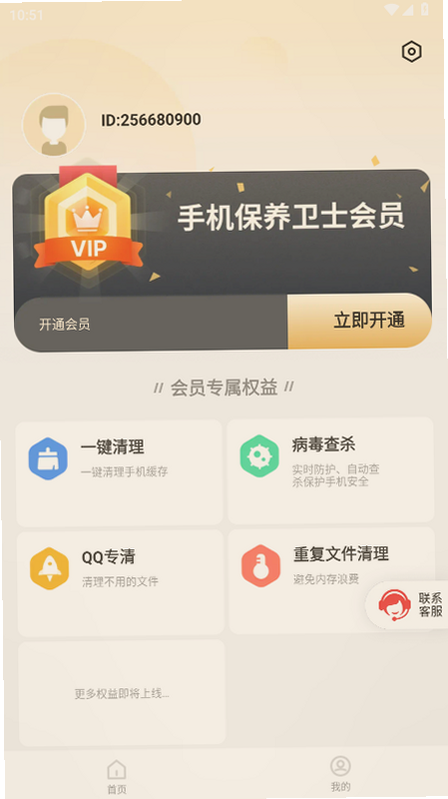
Task: Contact support via 联系客服
Action: (x=407, y=605)
